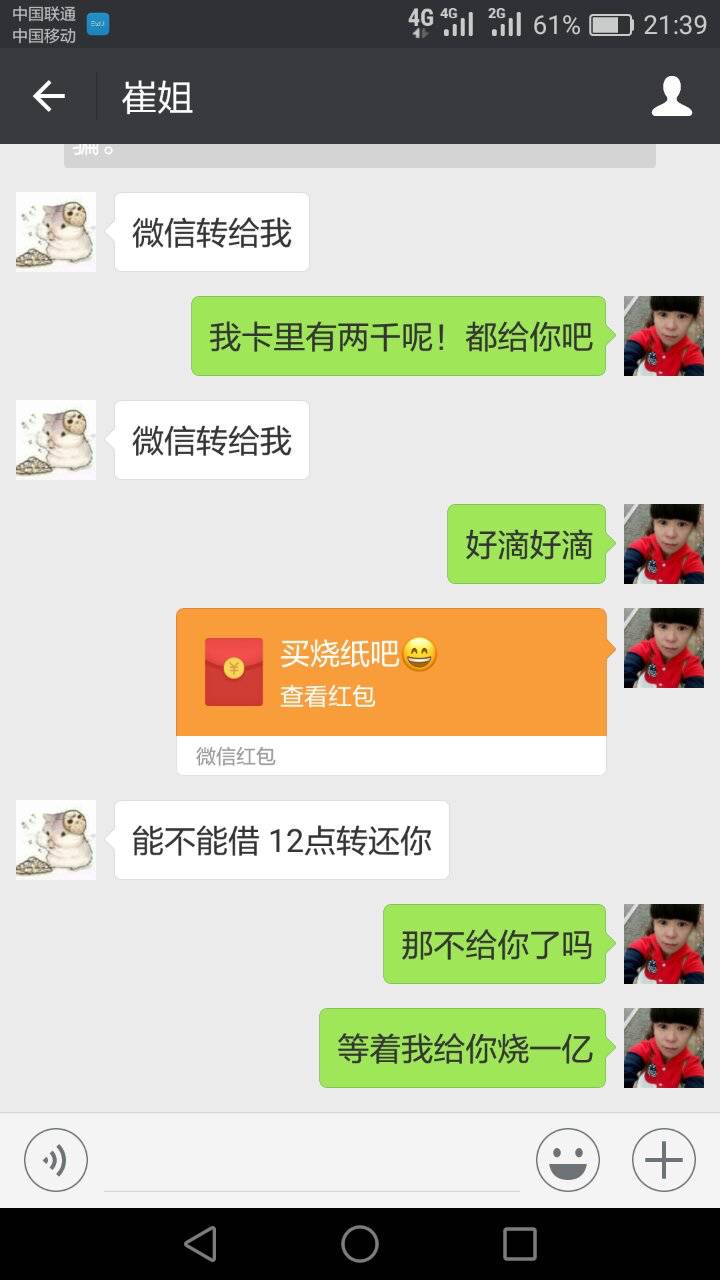Switch to voice message input
Screen dimensions: 720x1280
[x=56, y=1160]
